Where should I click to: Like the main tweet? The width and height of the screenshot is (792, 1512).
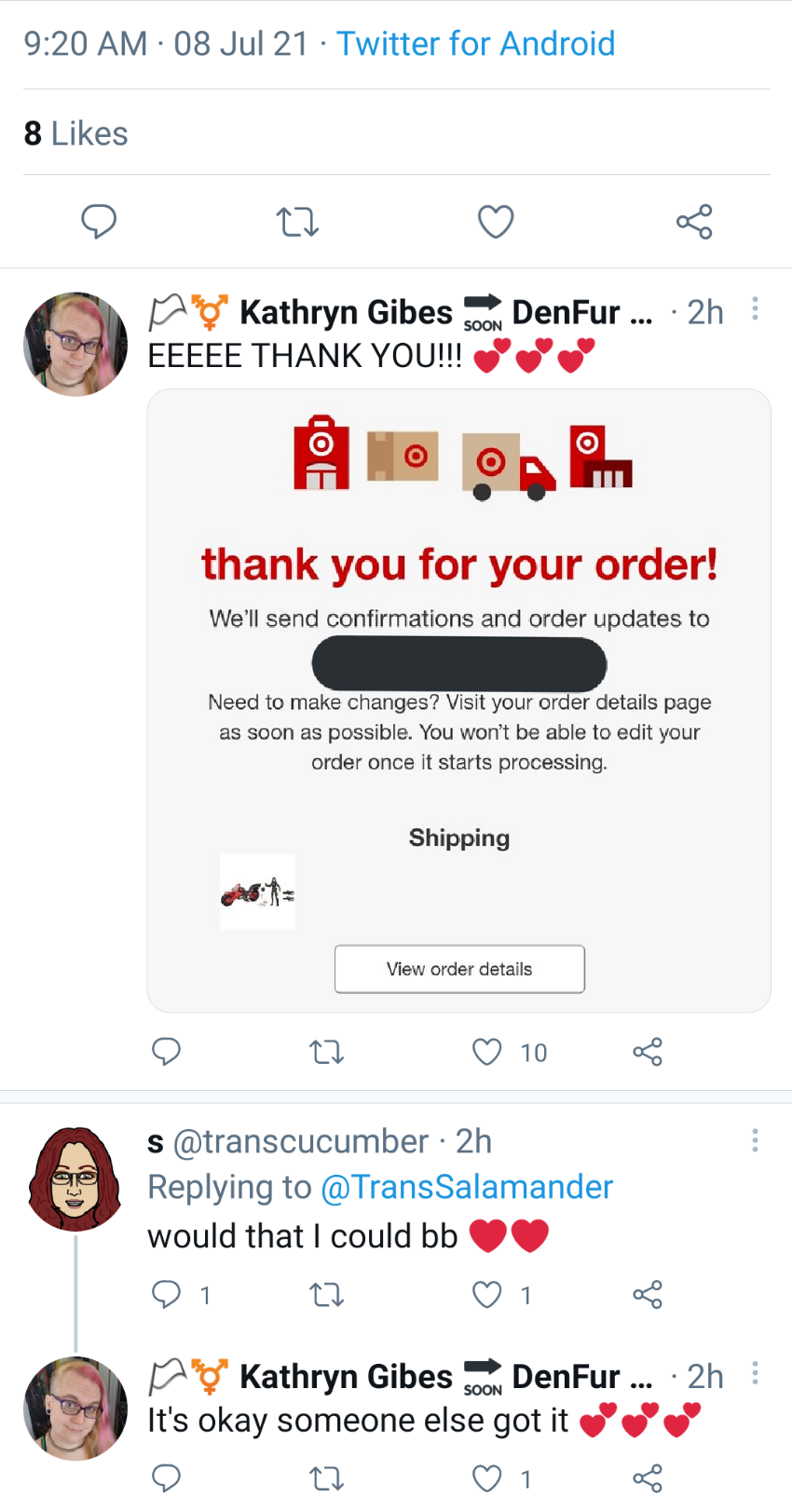coord(496,222)
